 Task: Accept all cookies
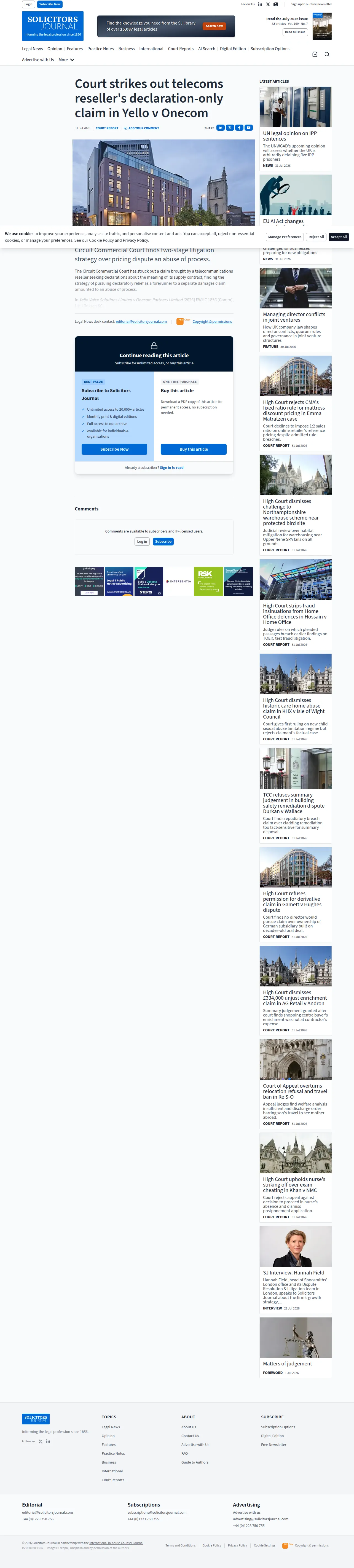[339, 237]
